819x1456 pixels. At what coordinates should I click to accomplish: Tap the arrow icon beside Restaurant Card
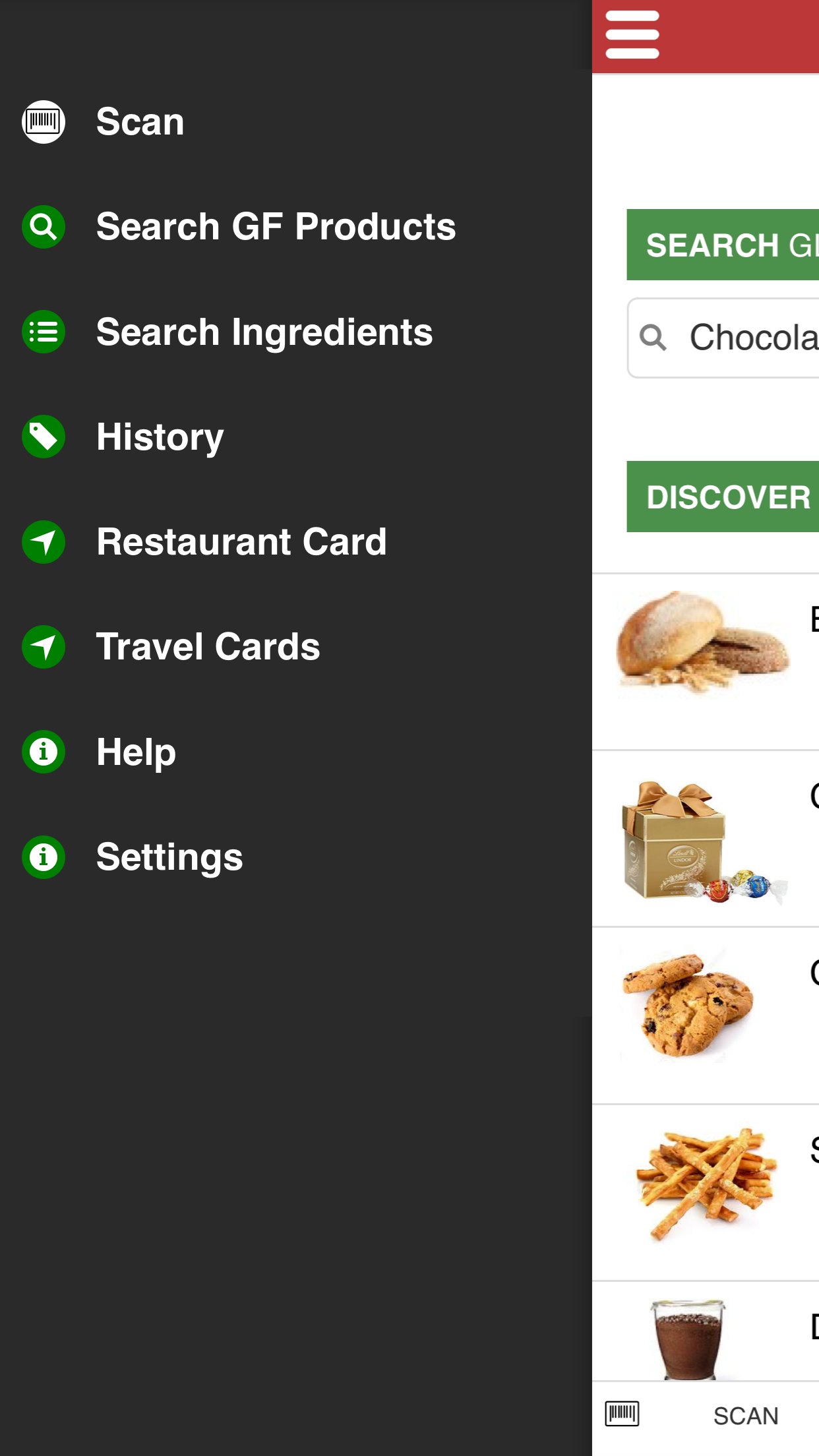point(43,541)
